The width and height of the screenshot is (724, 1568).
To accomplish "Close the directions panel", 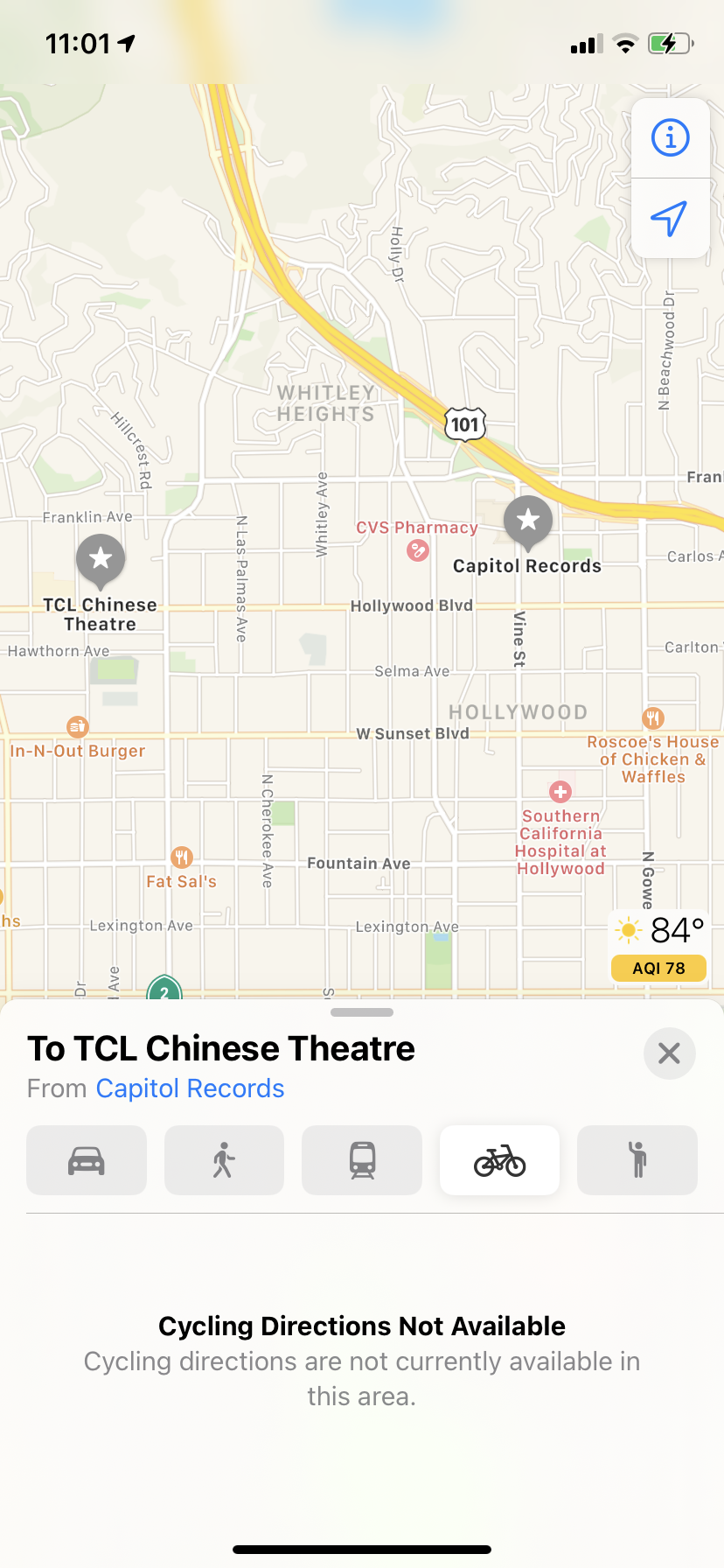I will pyautogui.click(x=669, y=1053).
